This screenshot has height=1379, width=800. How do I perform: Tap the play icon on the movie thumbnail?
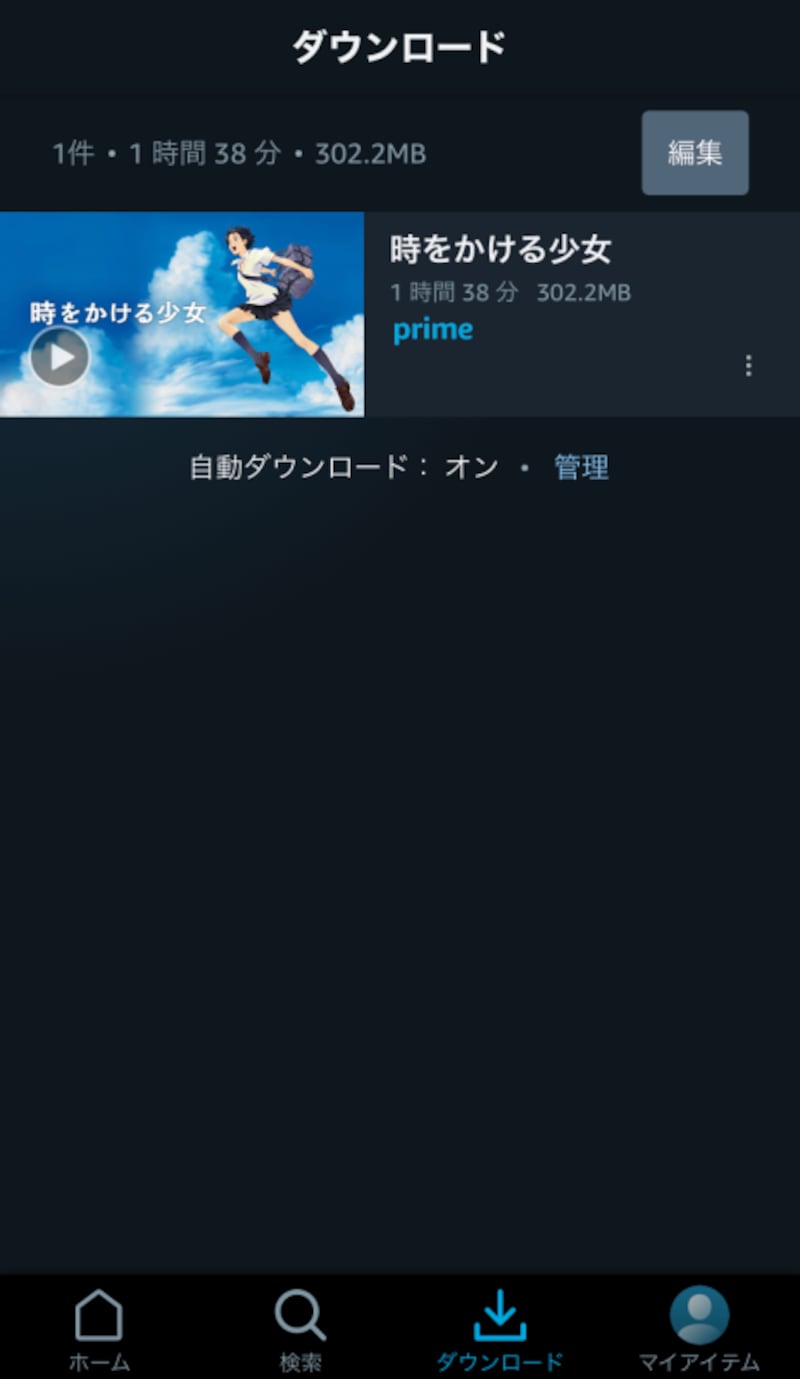click(60, 356)
